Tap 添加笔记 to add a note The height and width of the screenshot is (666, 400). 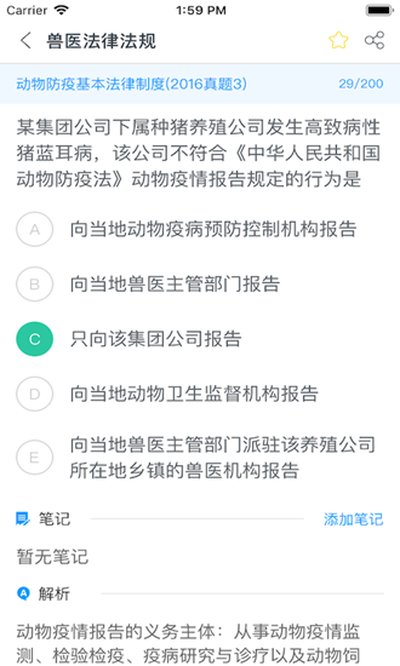[x=353, y=519]
